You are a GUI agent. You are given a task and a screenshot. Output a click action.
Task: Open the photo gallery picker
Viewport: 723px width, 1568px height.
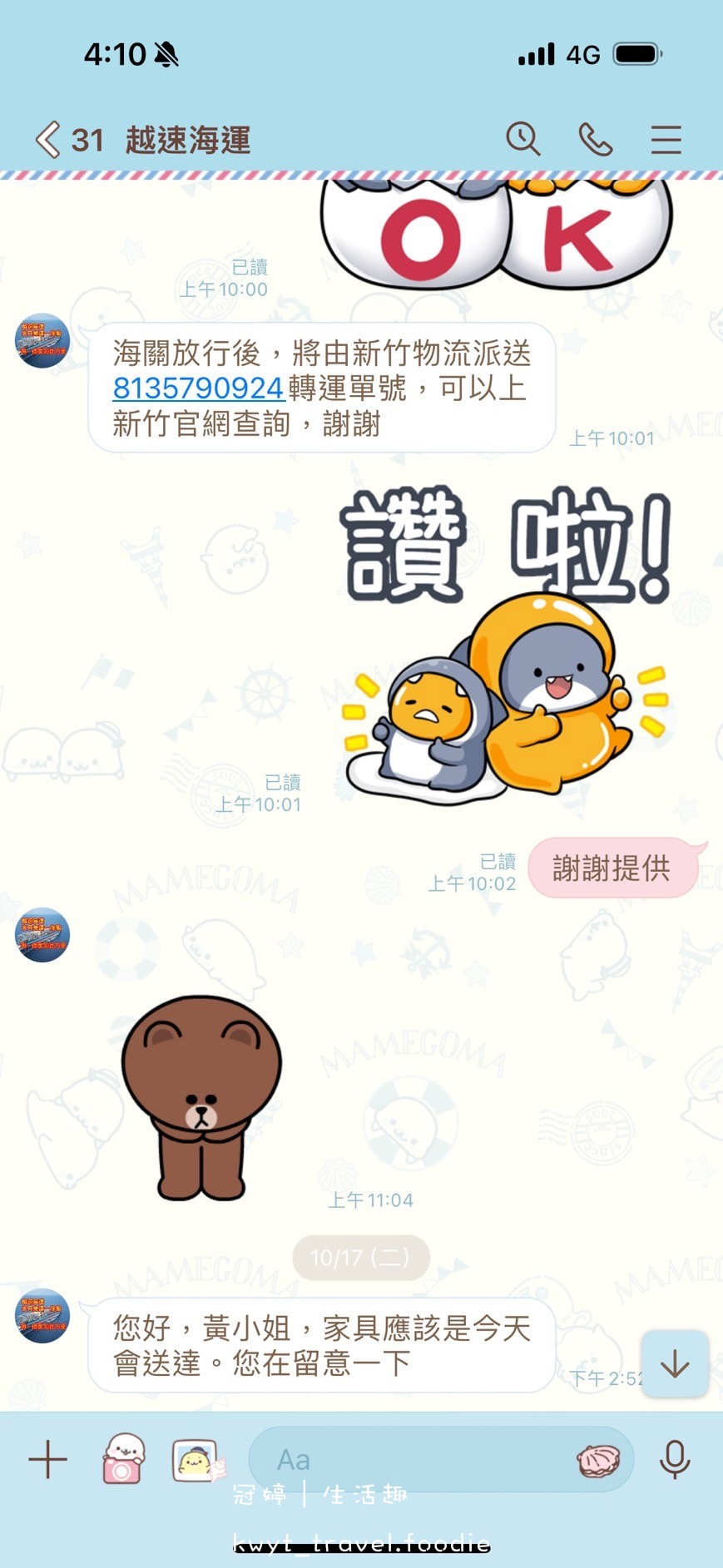tap(197, 1459)
